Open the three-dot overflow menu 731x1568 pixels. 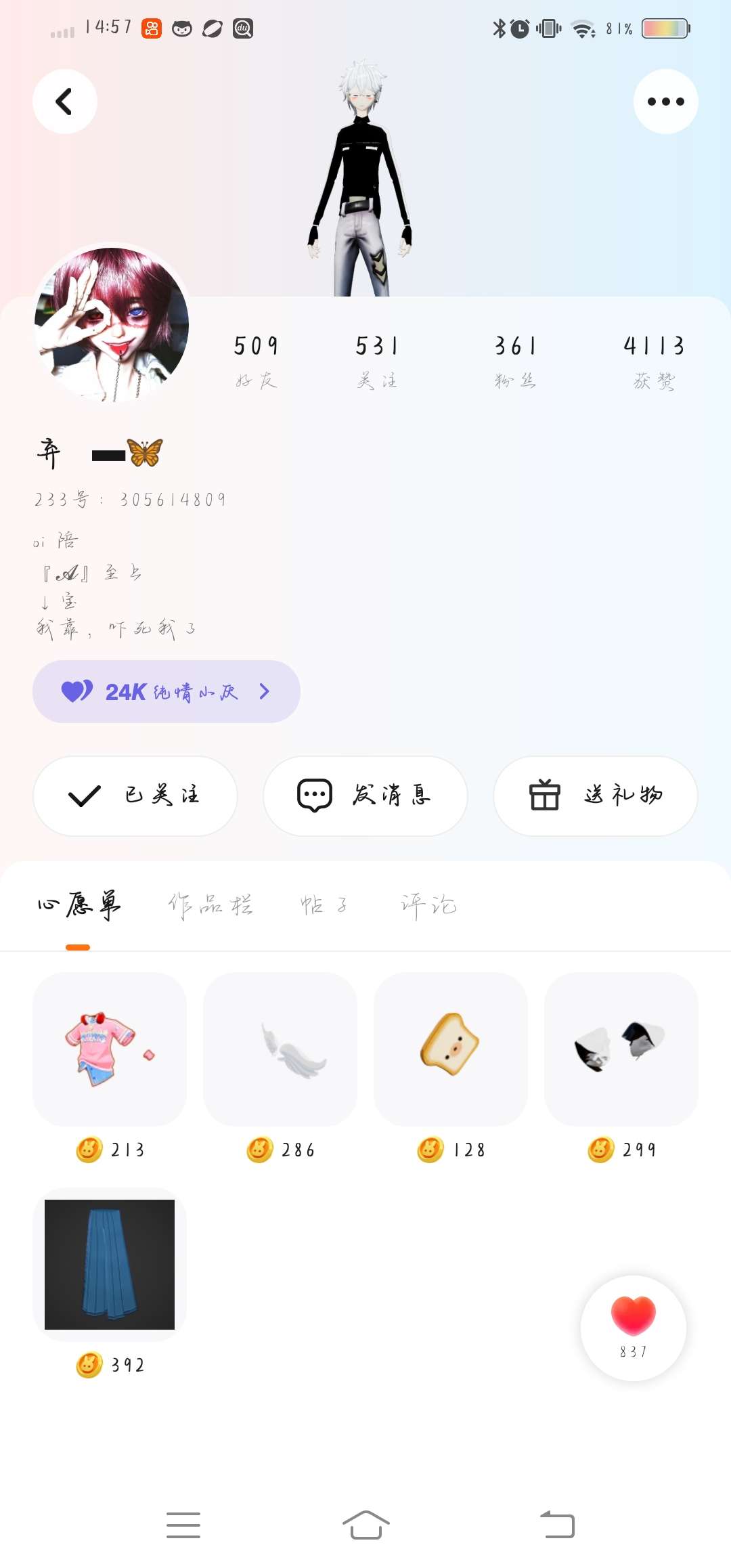click(x=665, y=102)
